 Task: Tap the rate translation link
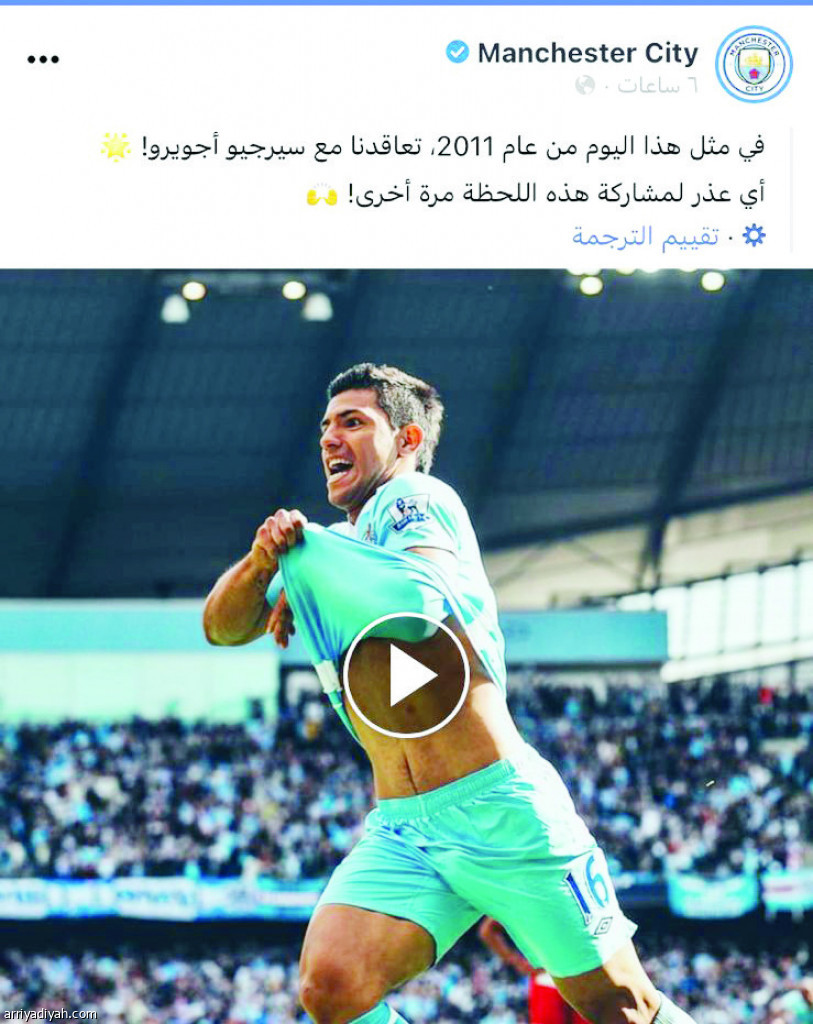(x=645, y=236)
